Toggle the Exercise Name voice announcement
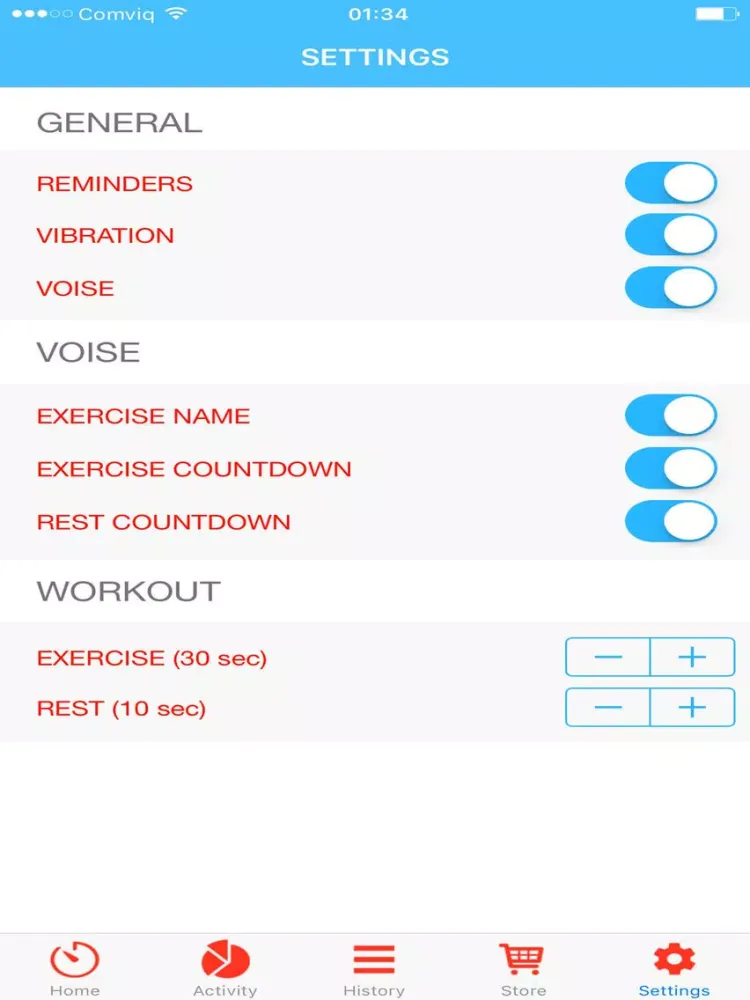The image size is (750, 1000). click(671, 415)
